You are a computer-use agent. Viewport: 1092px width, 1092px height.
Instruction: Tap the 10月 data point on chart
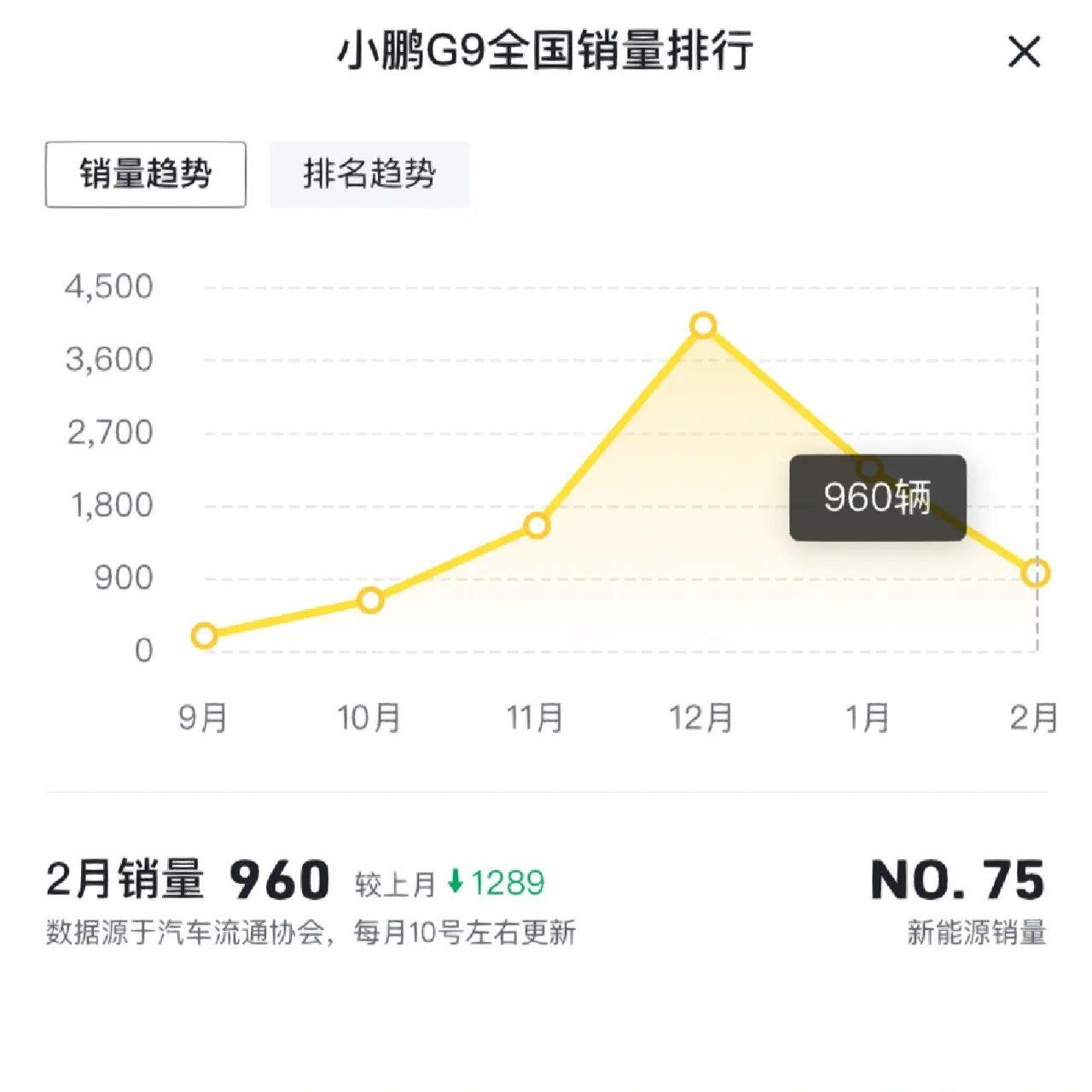pyautogui.click(x=370, y=601)
